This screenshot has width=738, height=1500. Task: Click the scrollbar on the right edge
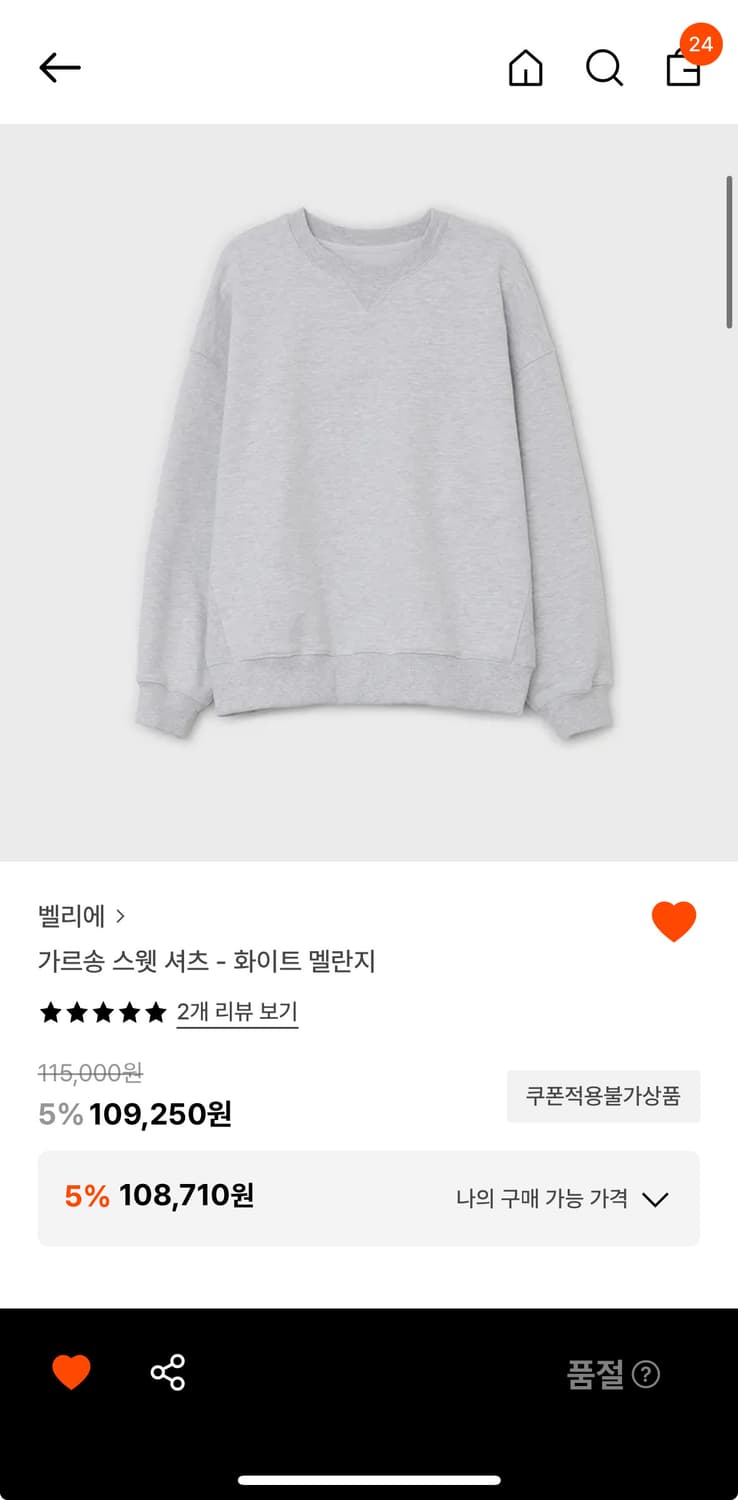tap(729, 252)
